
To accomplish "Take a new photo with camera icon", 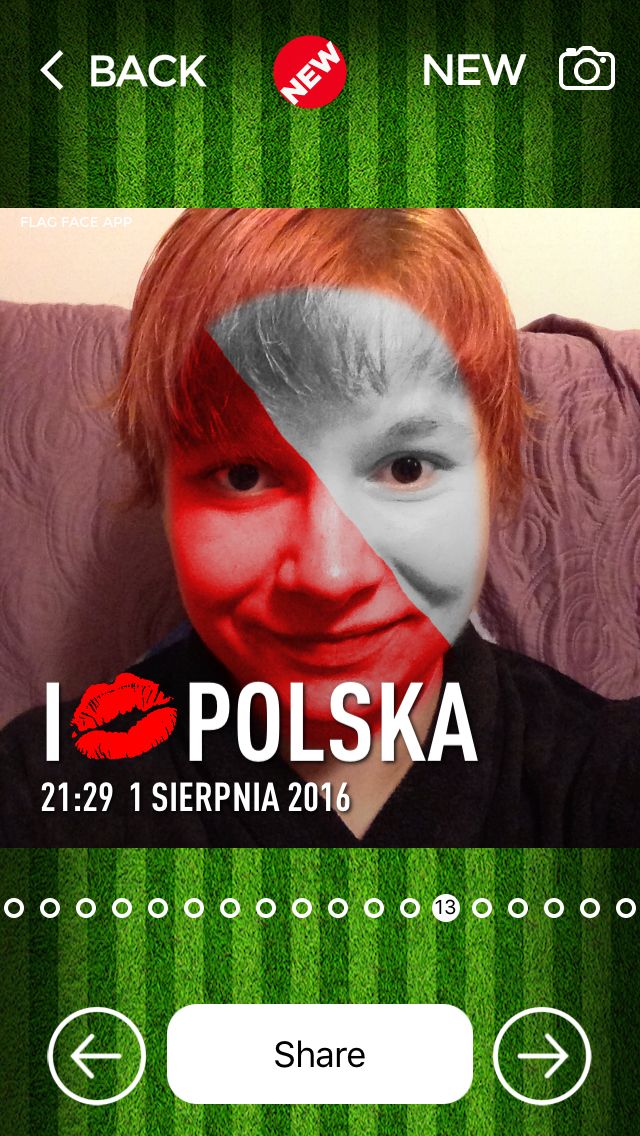I will (587, 69).
